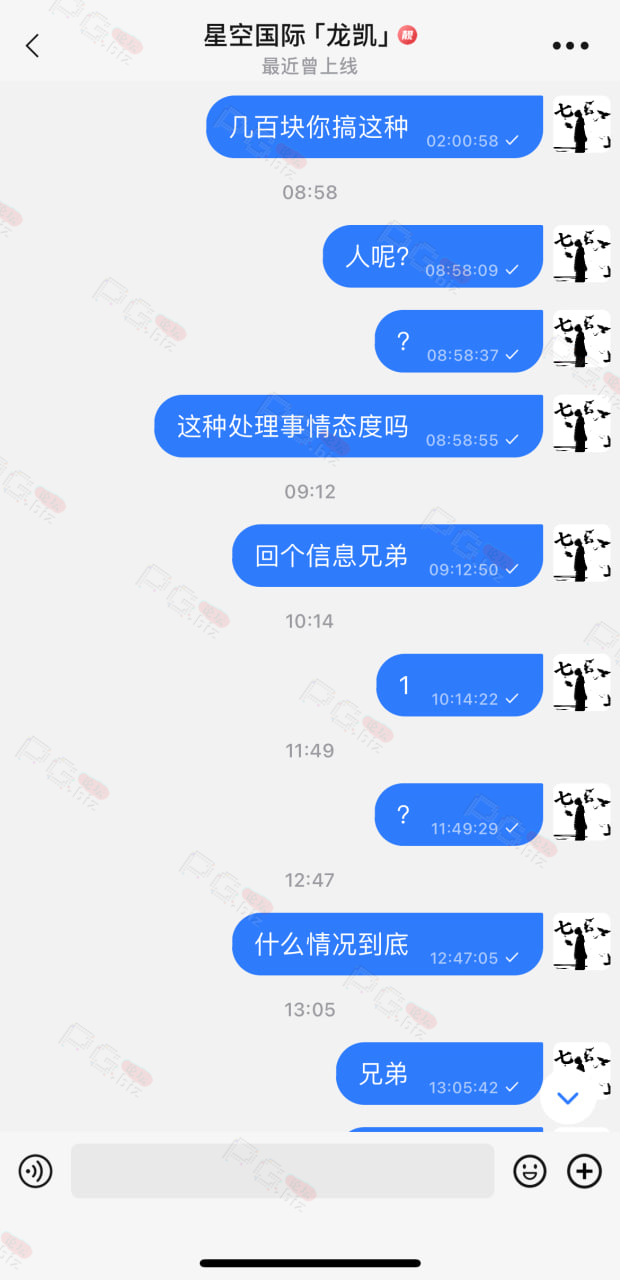Focus the message text field
This screenshot has width=620, height=1280.
tap(282, 1170)
